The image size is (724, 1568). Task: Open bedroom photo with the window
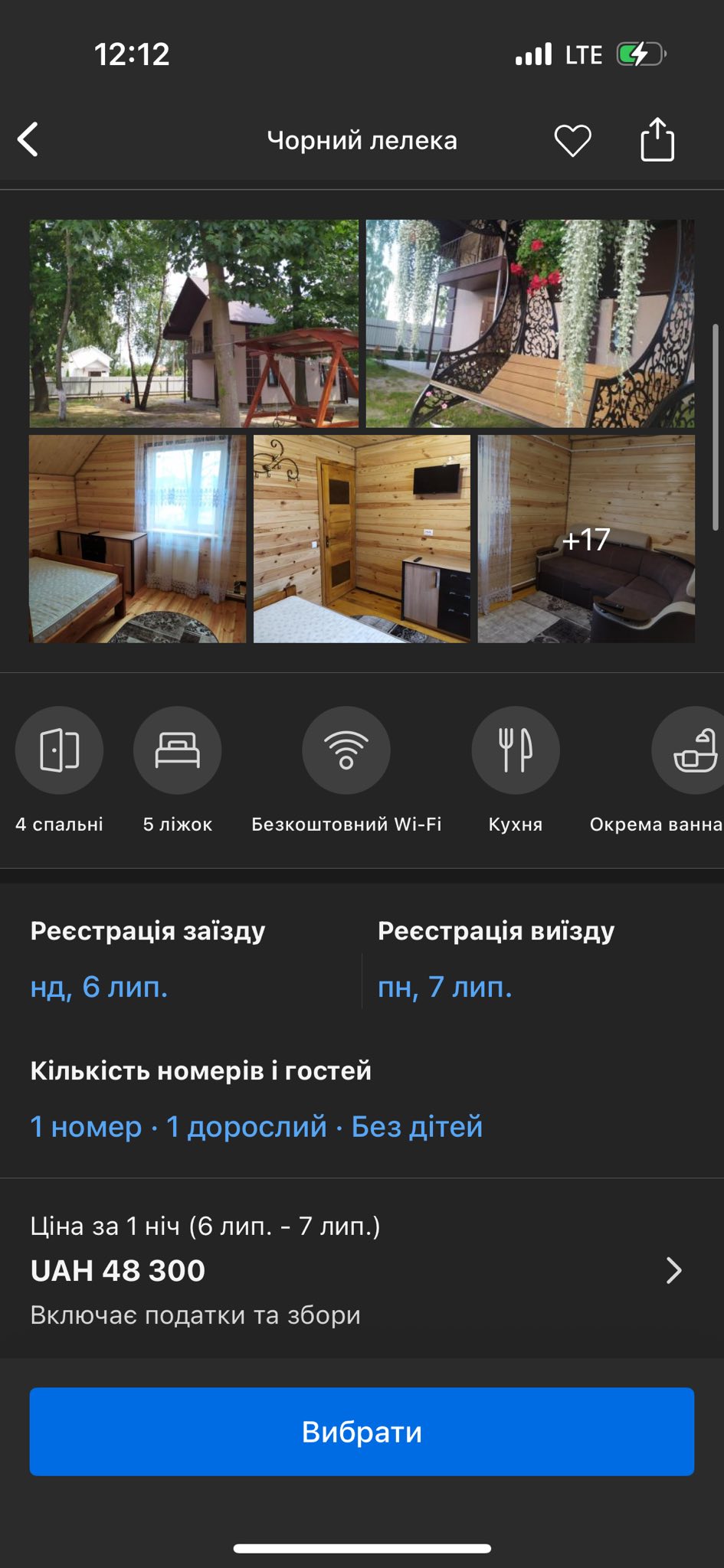tap(138, 539)
